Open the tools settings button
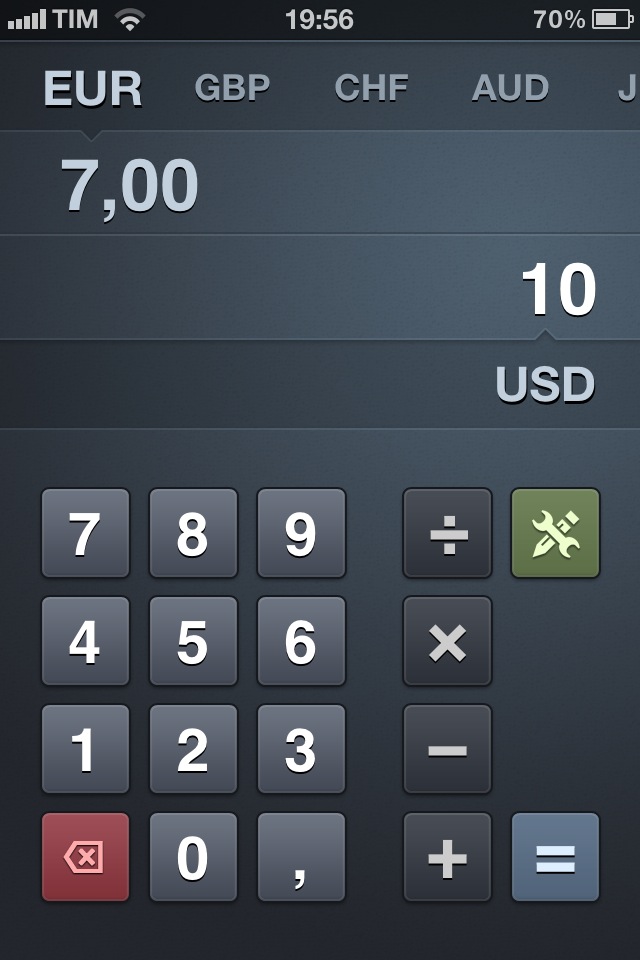Viewport: 640px width, 960px height. 555,533
